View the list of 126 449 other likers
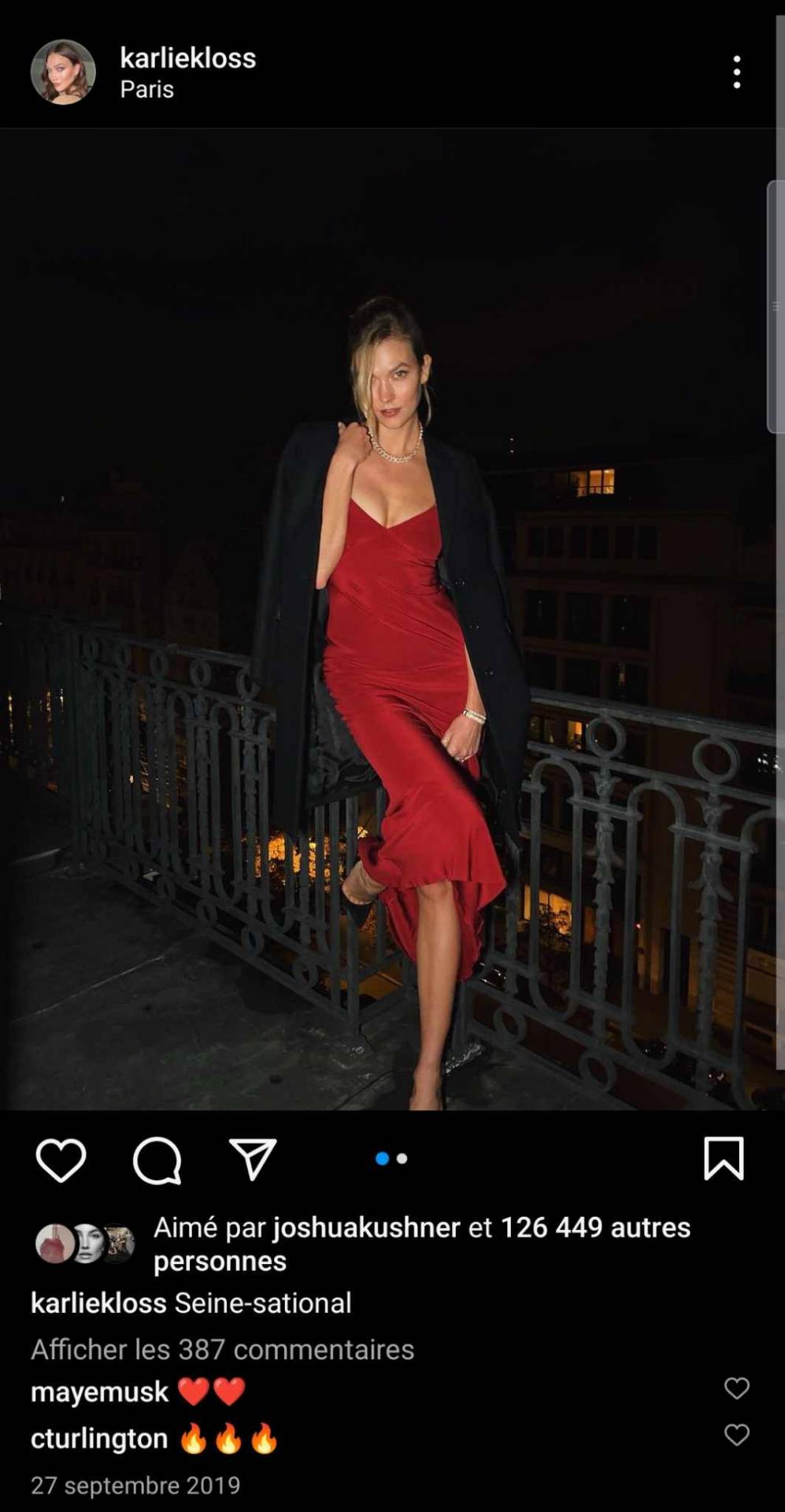Viewport: 785px width, 1512px height. point(594,1227)
